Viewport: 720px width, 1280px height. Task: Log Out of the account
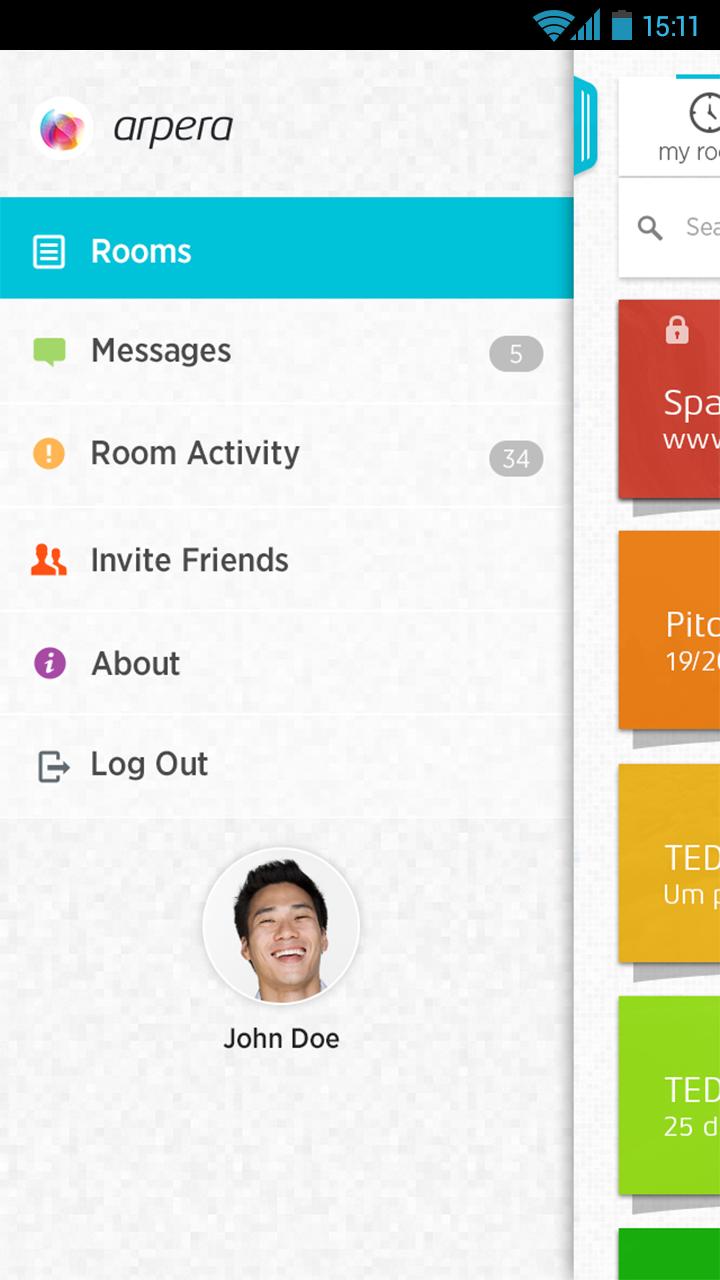[286, 765]
